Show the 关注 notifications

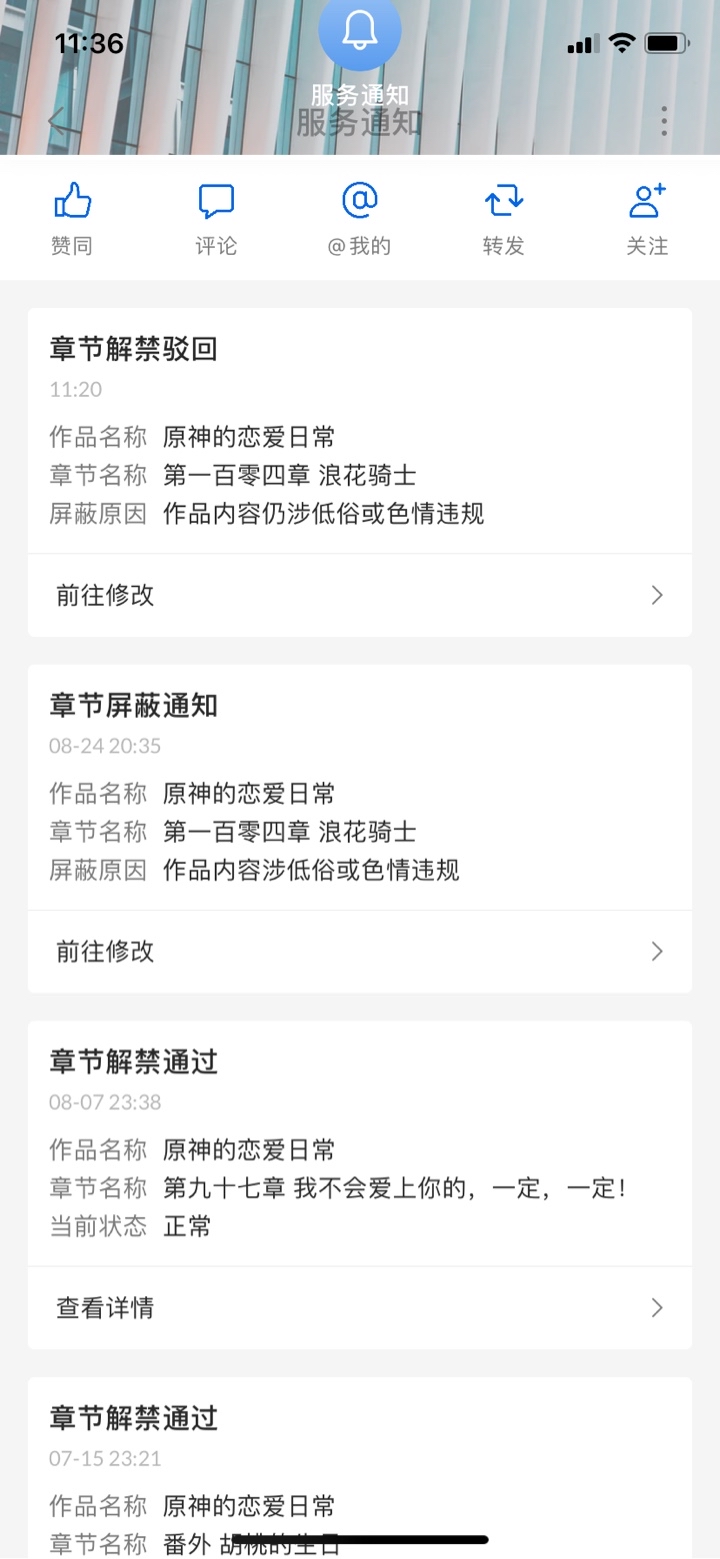pos(647,218)
